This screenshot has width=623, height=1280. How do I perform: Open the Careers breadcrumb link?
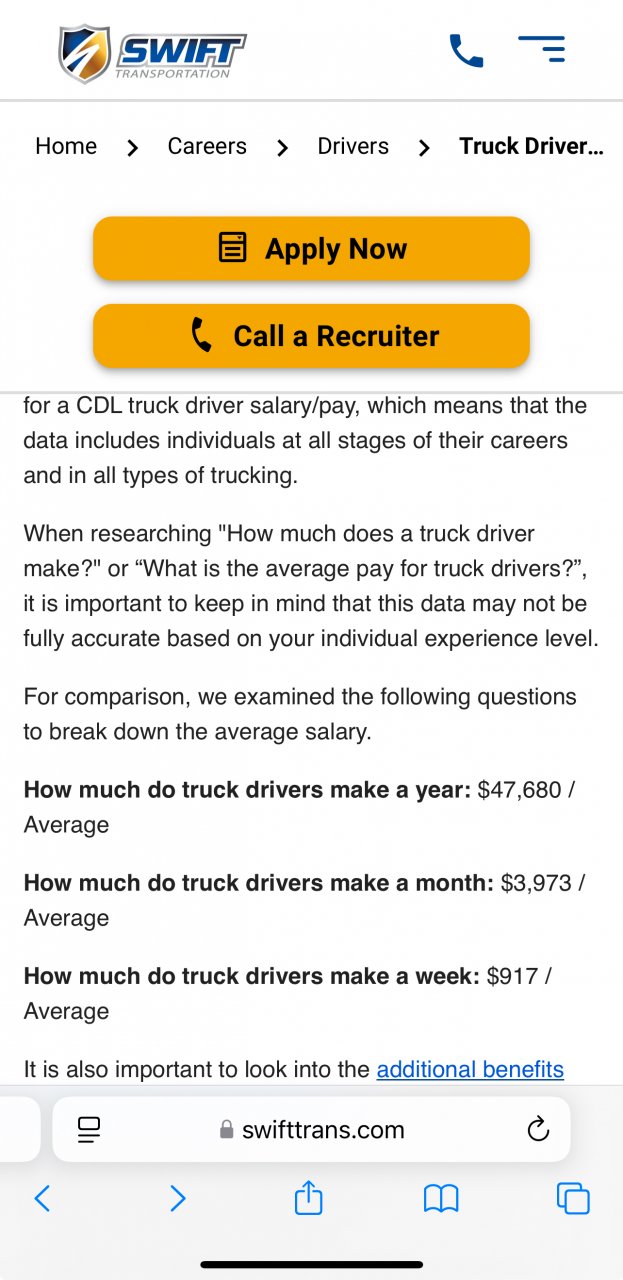coord(207,146)
